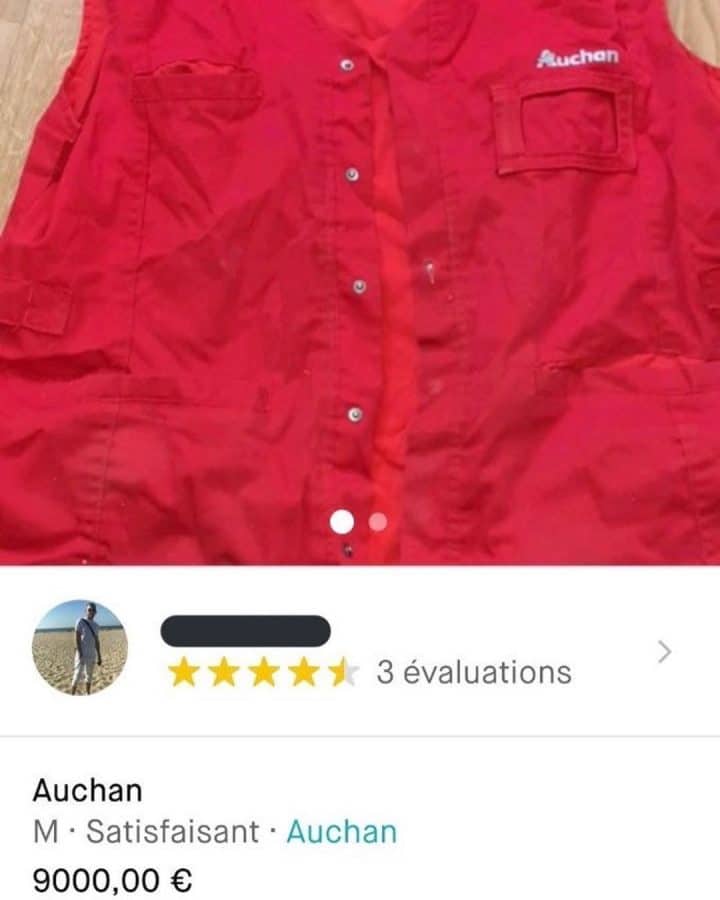The image size is (720, 900).
Task: Jump to the second photo dot
Action: [378, 521]
